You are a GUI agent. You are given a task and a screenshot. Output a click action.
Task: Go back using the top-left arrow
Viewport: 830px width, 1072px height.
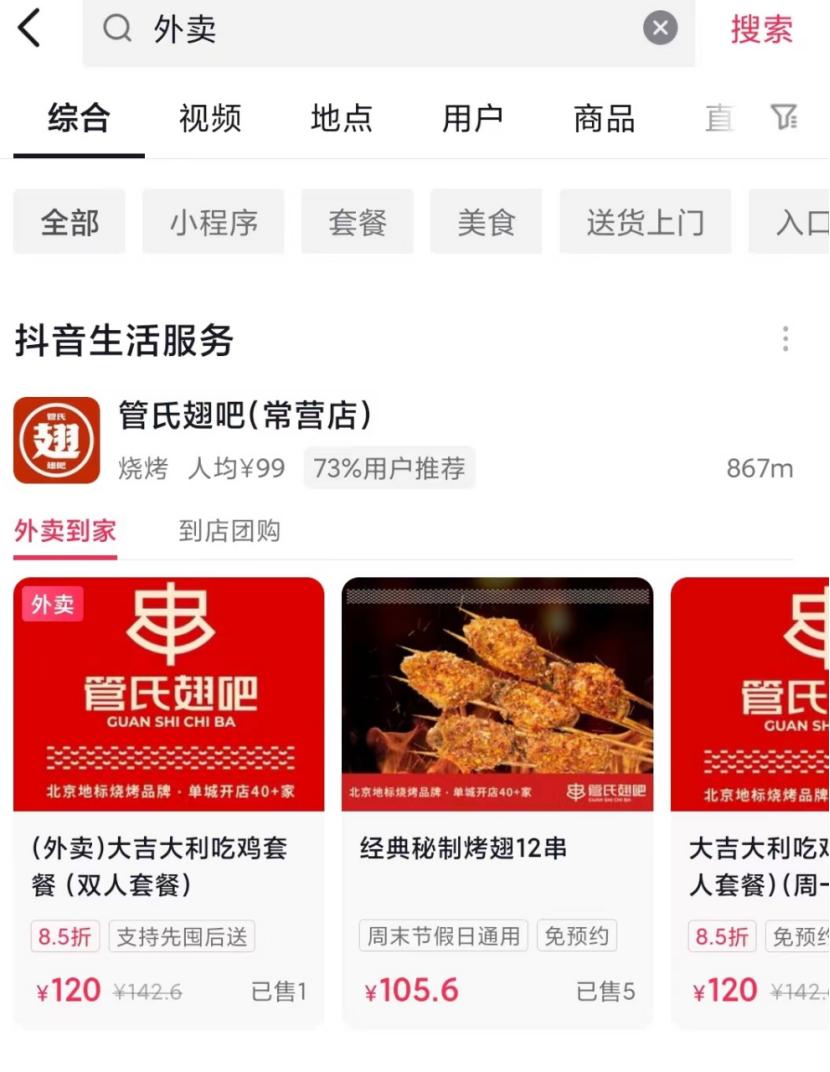30,28
